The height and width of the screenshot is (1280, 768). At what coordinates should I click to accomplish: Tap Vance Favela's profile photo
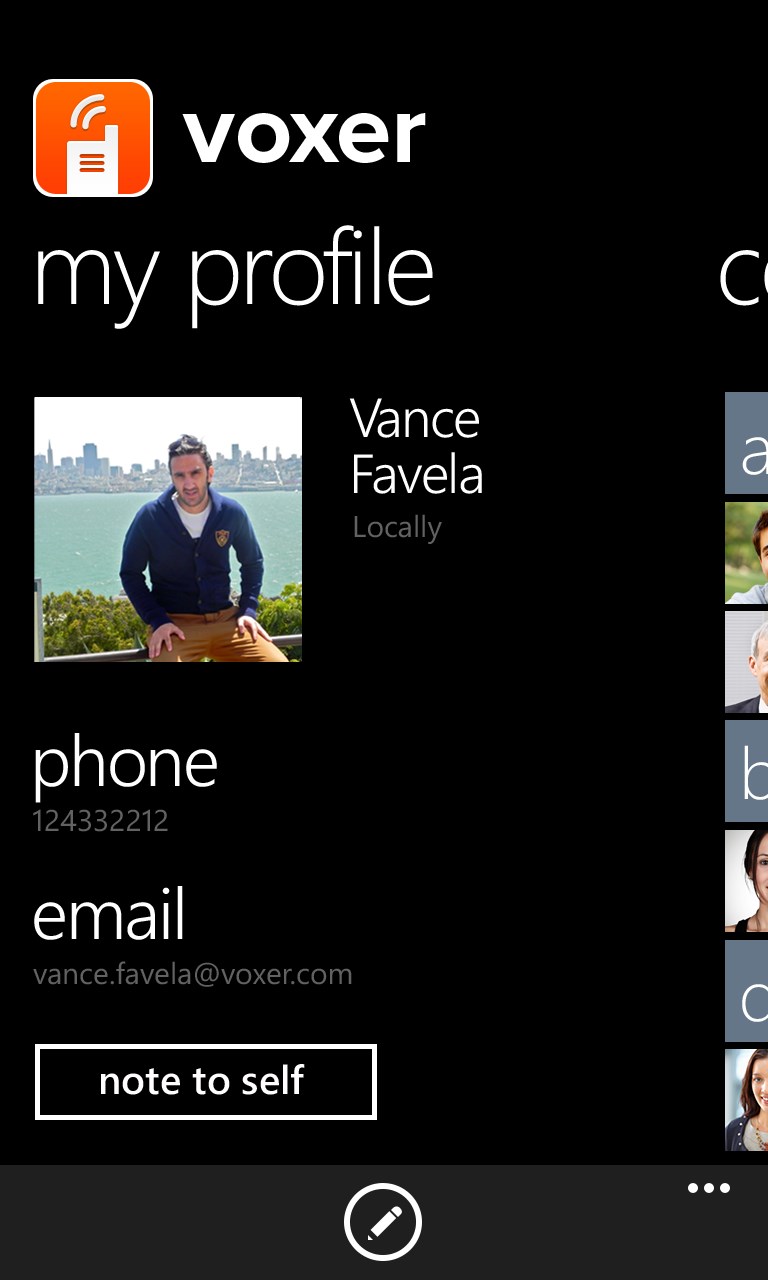[168, 529]
